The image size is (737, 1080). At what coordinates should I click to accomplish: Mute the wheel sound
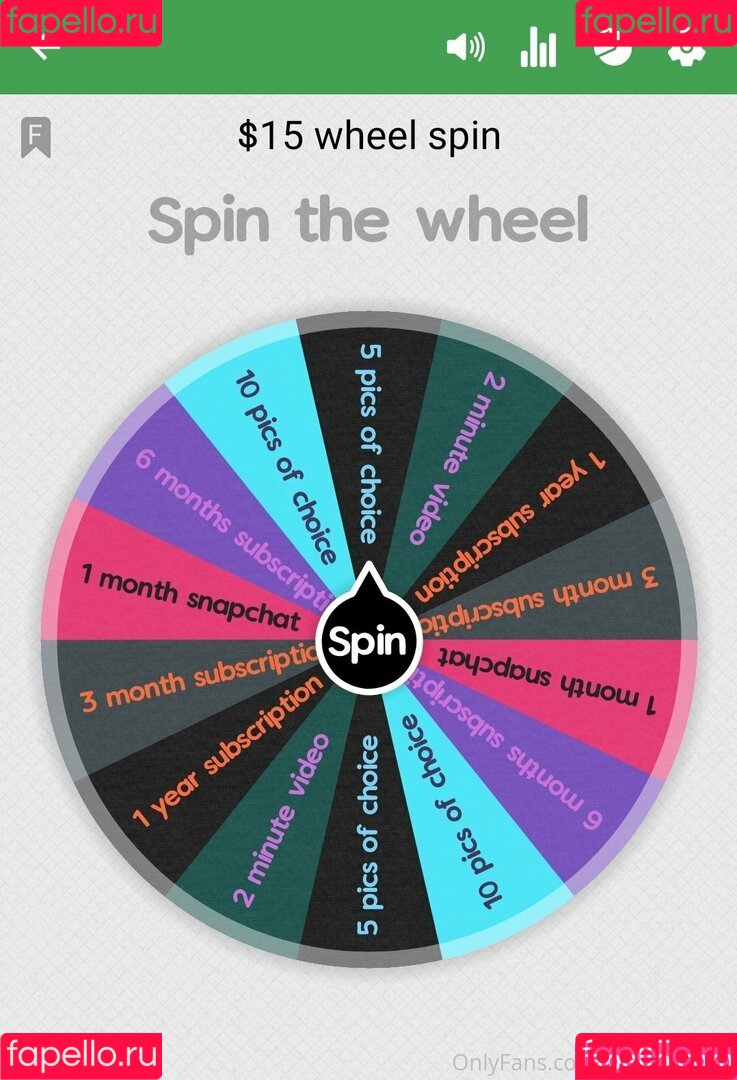tap(465, 47)
